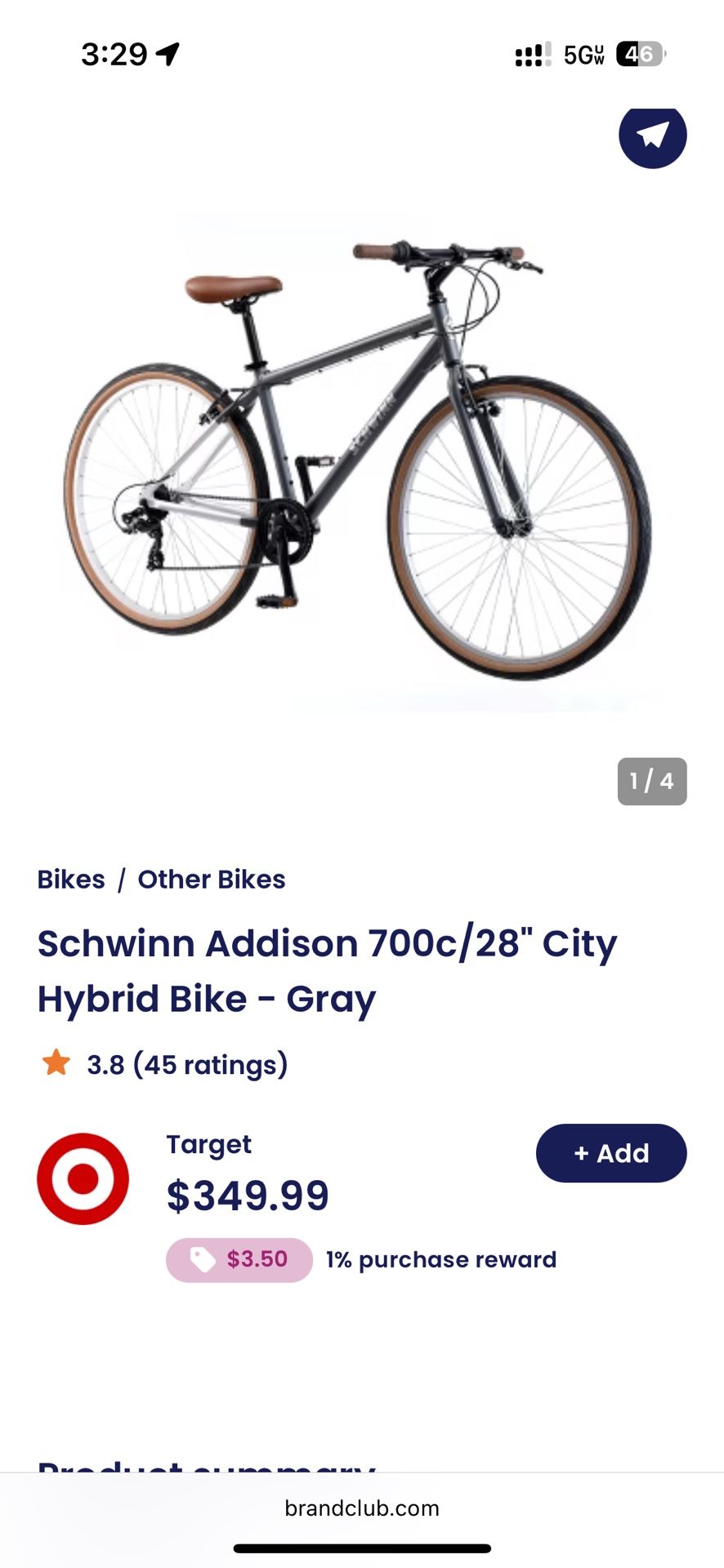The width and height of the screenshot is (724, 1568).
Task: Select the $3.50 purchase reward badge
Action: click(x=237, y=1259)
